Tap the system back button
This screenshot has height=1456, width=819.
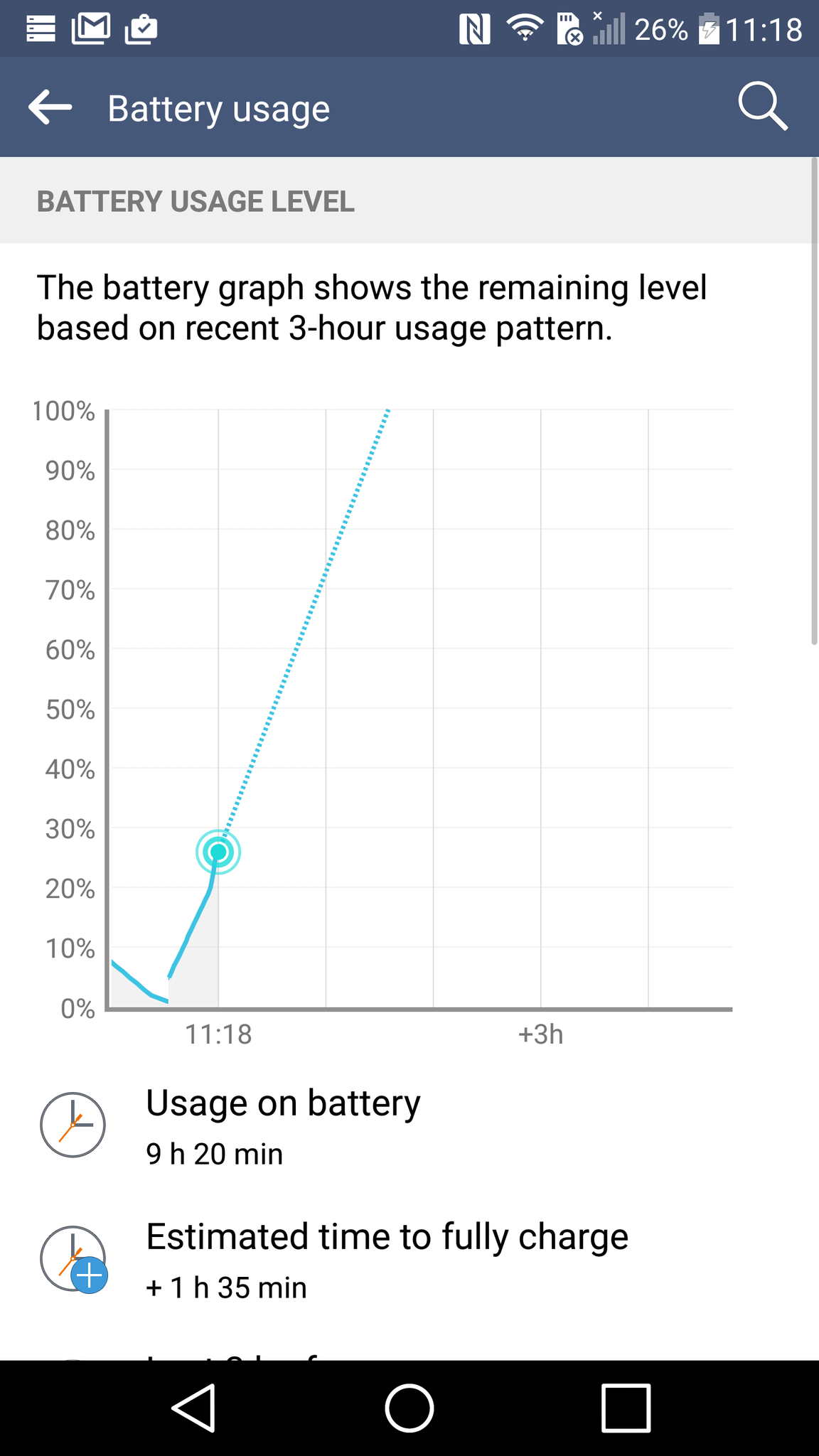[x=193, y=1408]
